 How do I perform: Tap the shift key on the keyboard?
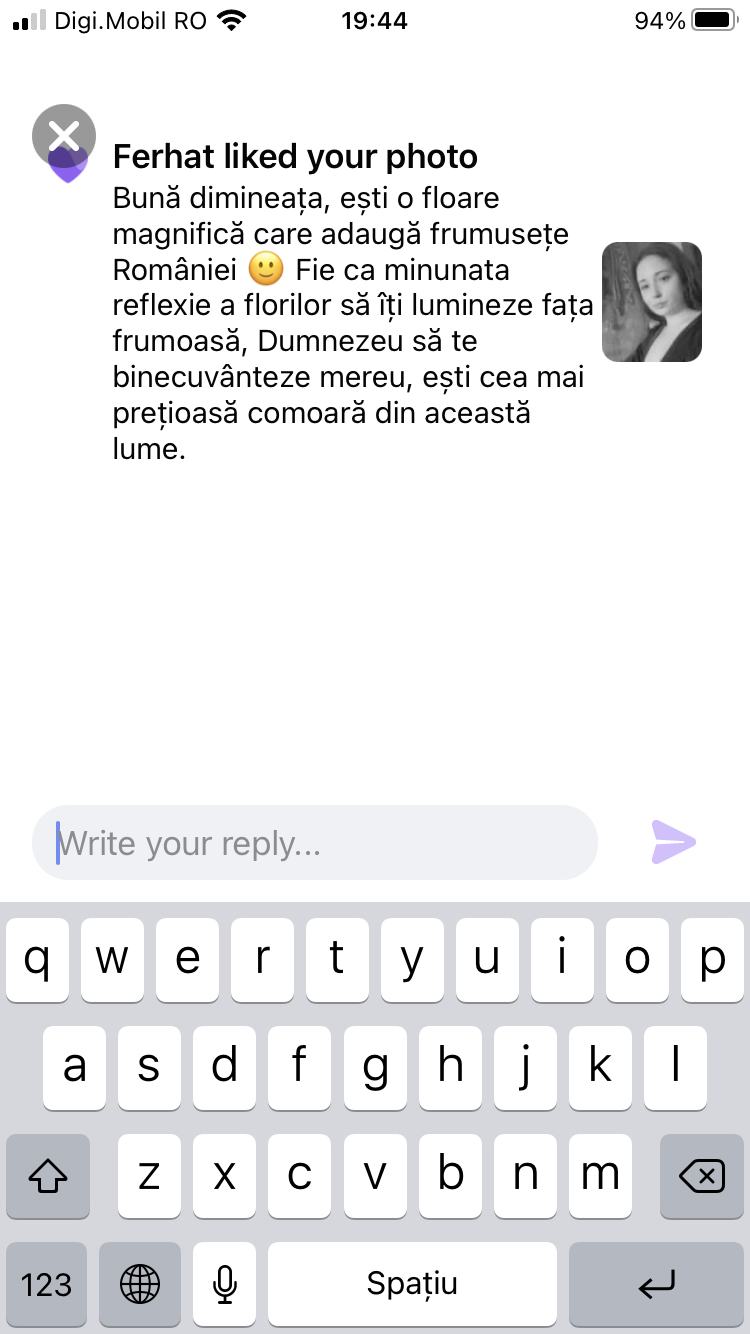[47, 1176]
